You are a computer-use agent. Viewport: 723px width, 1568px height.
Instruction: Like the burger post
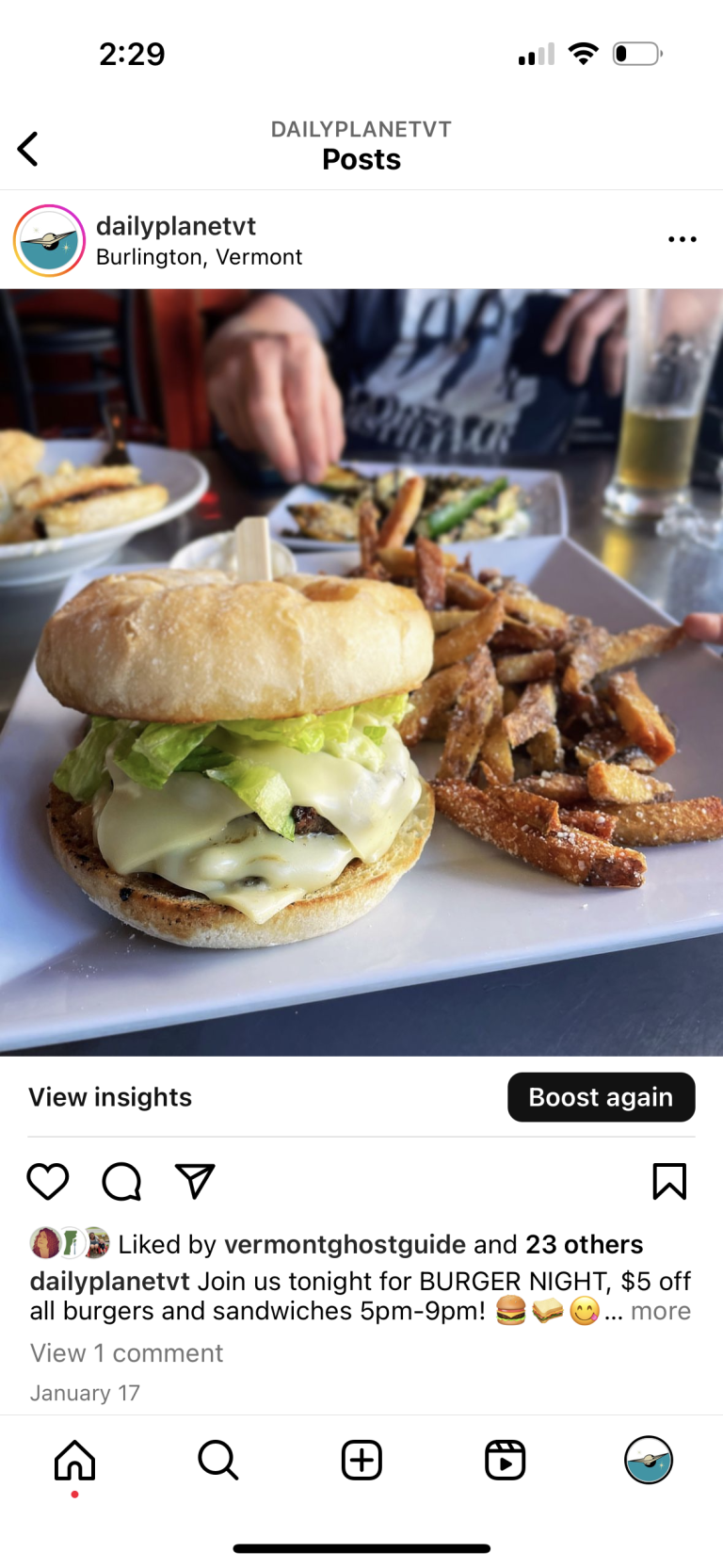pos(48,1181)
